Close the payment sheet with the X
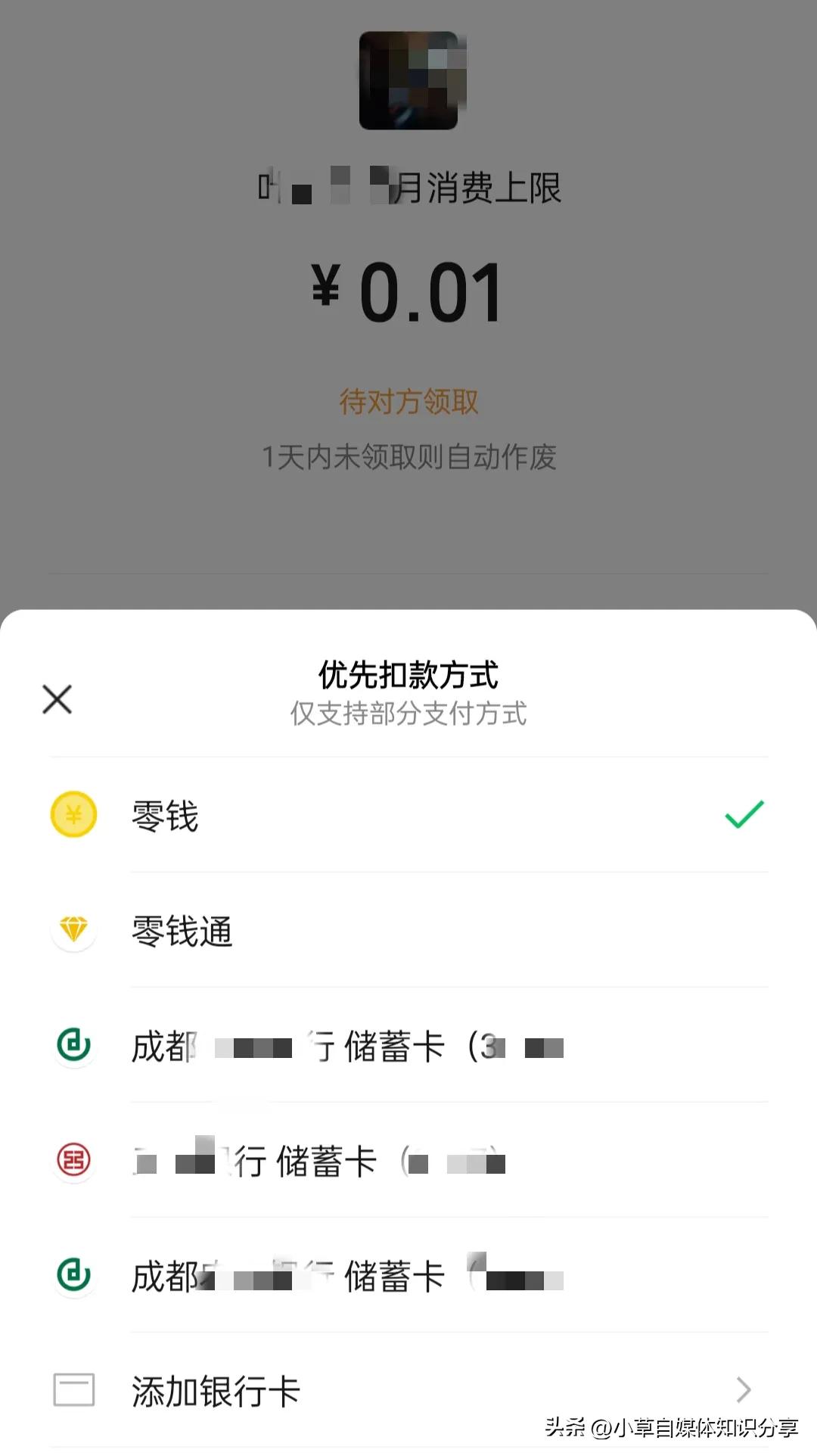Viewport: 817px width, 1456px height. 57,698
